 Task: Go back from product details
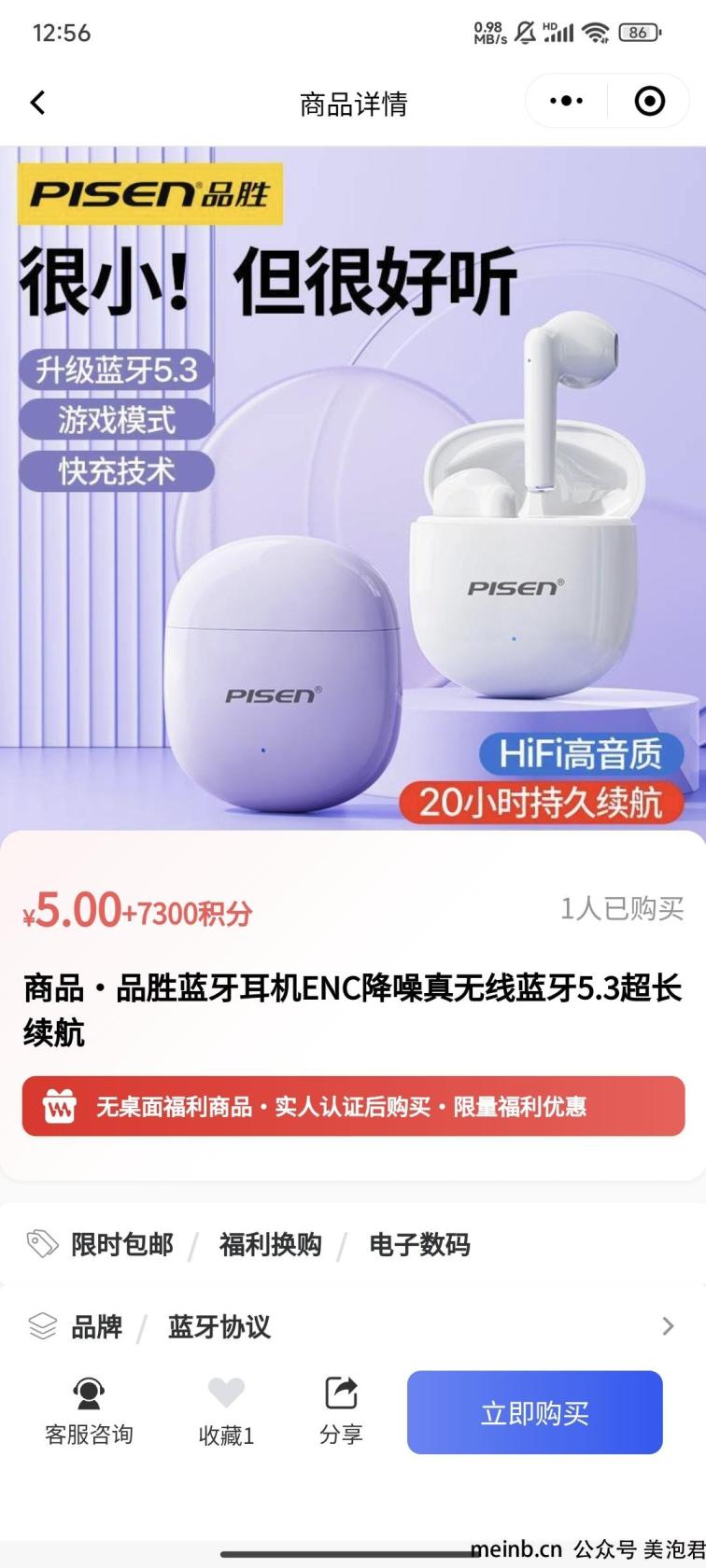coord(37,103)
